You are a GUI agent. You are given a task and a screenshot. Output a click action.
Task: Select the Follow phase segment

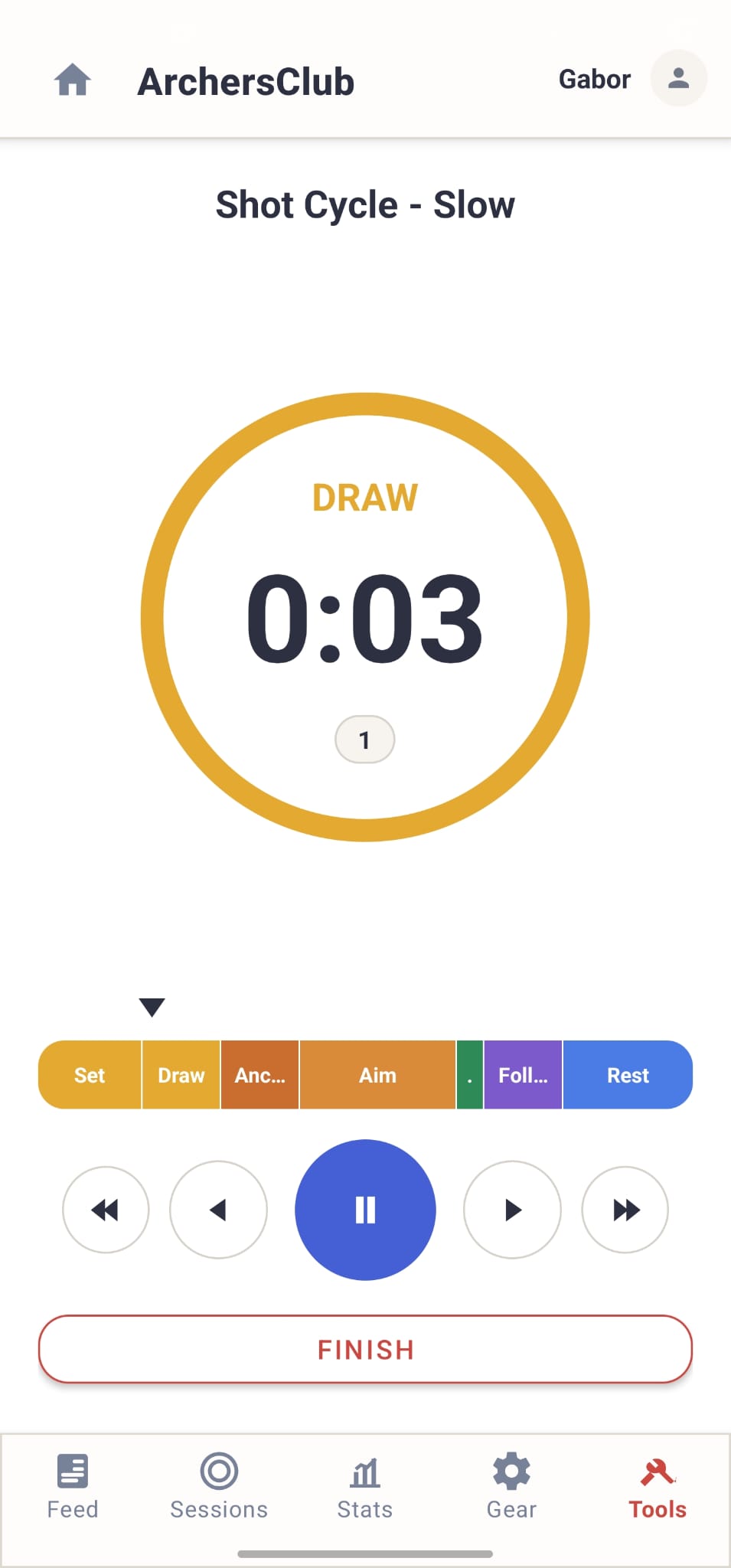[523, 1075]
